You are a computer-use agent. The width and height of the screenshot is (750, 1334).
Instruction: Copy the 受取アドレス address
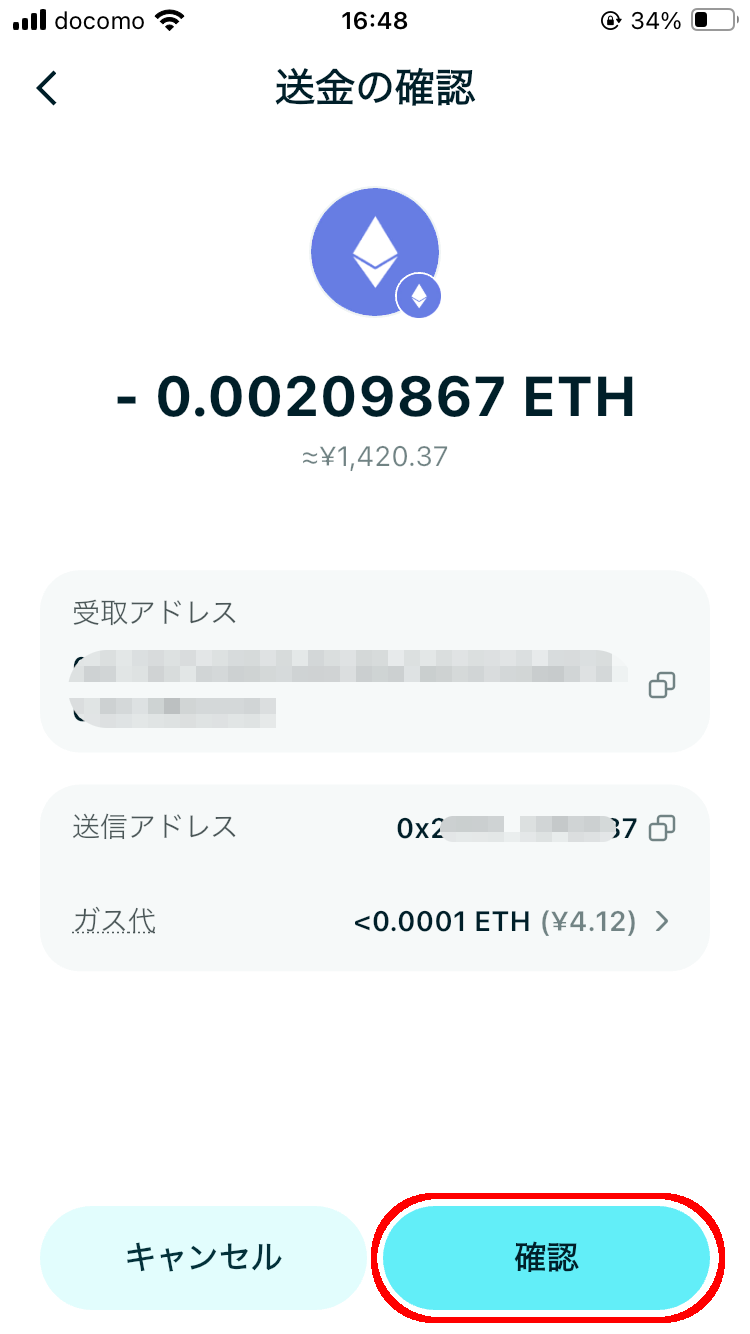tap(661, 685)
